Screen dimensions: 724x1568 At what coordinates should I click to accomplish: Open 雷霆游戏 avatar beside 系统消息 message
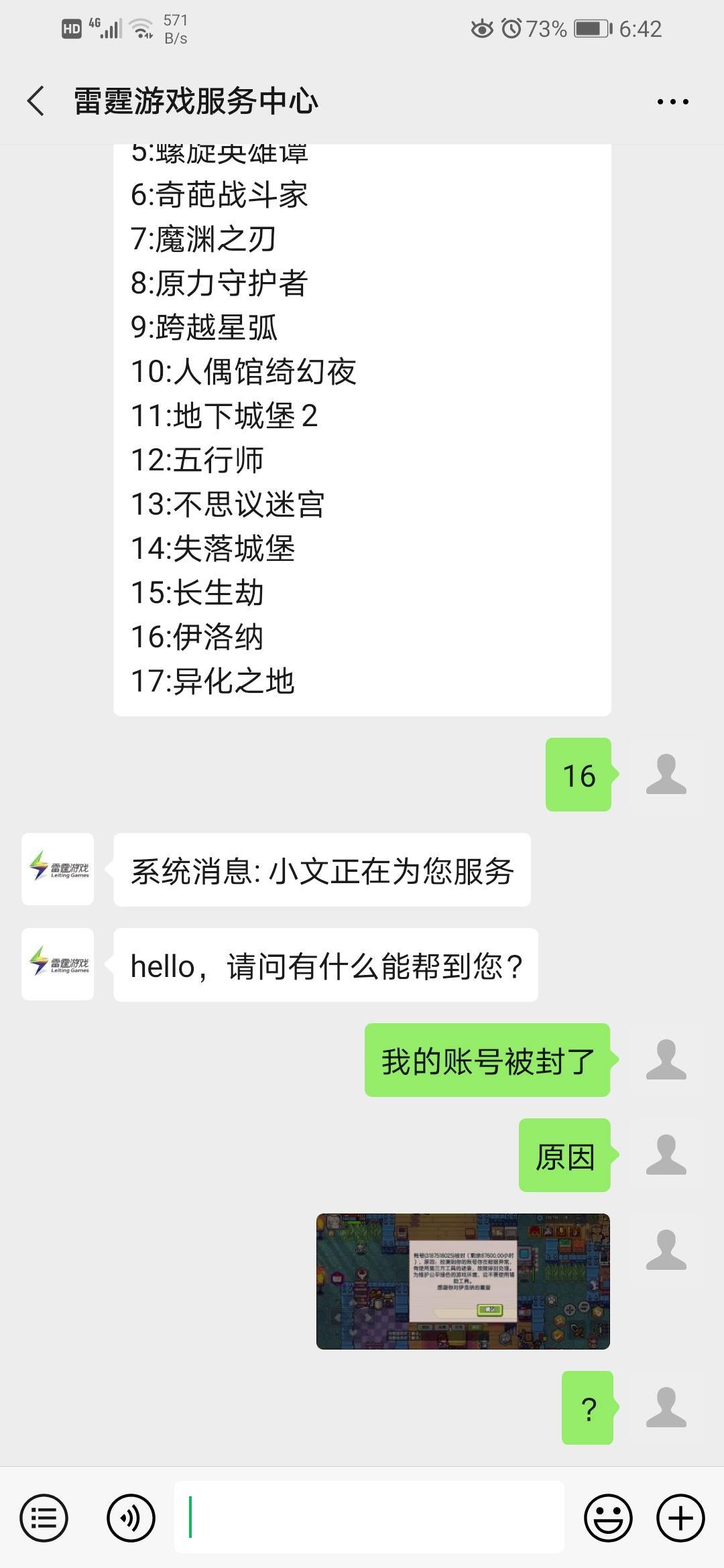click(x=58, y=869)
